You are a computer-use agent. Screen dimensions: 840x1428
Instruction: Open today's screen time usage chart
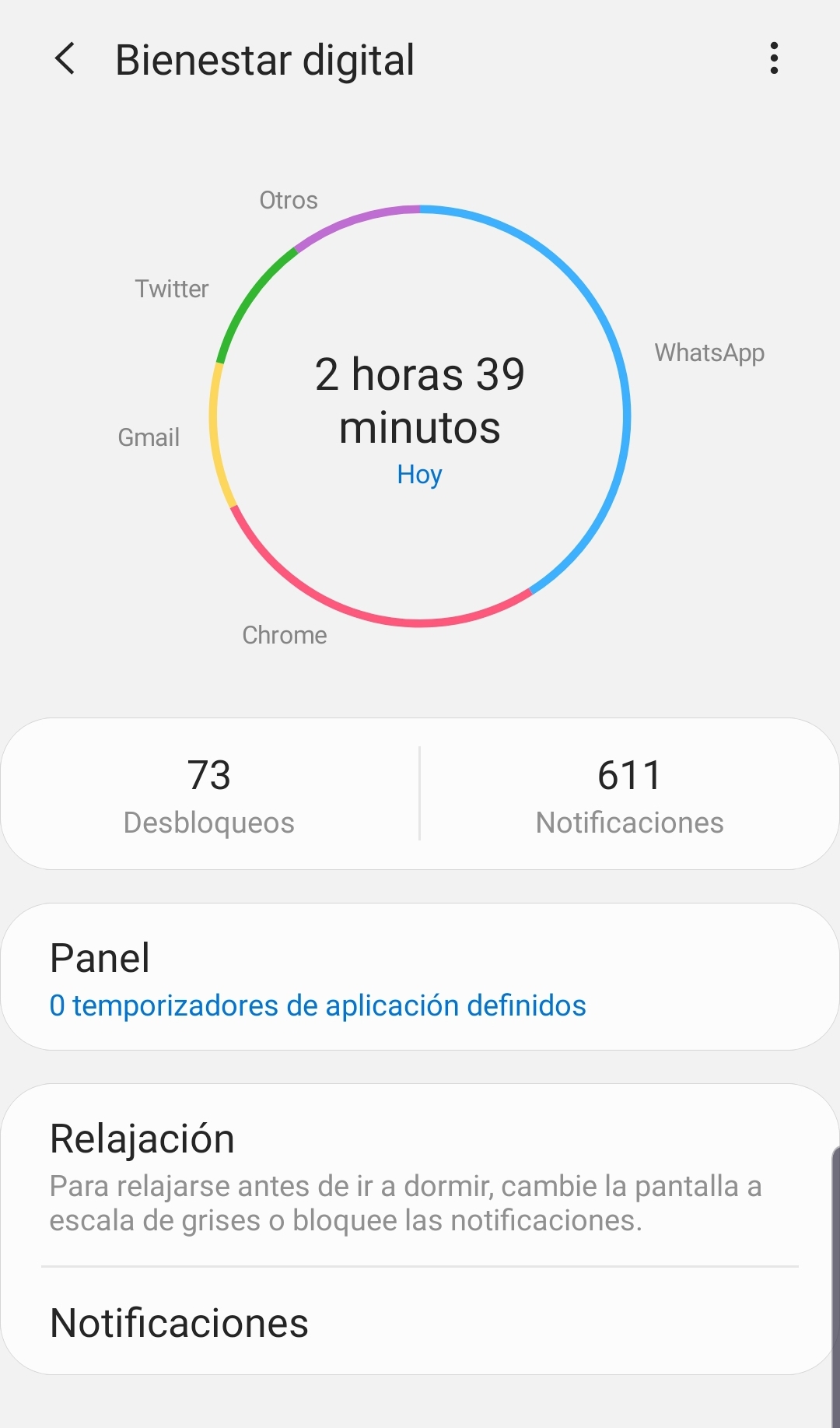coord(420,416)
